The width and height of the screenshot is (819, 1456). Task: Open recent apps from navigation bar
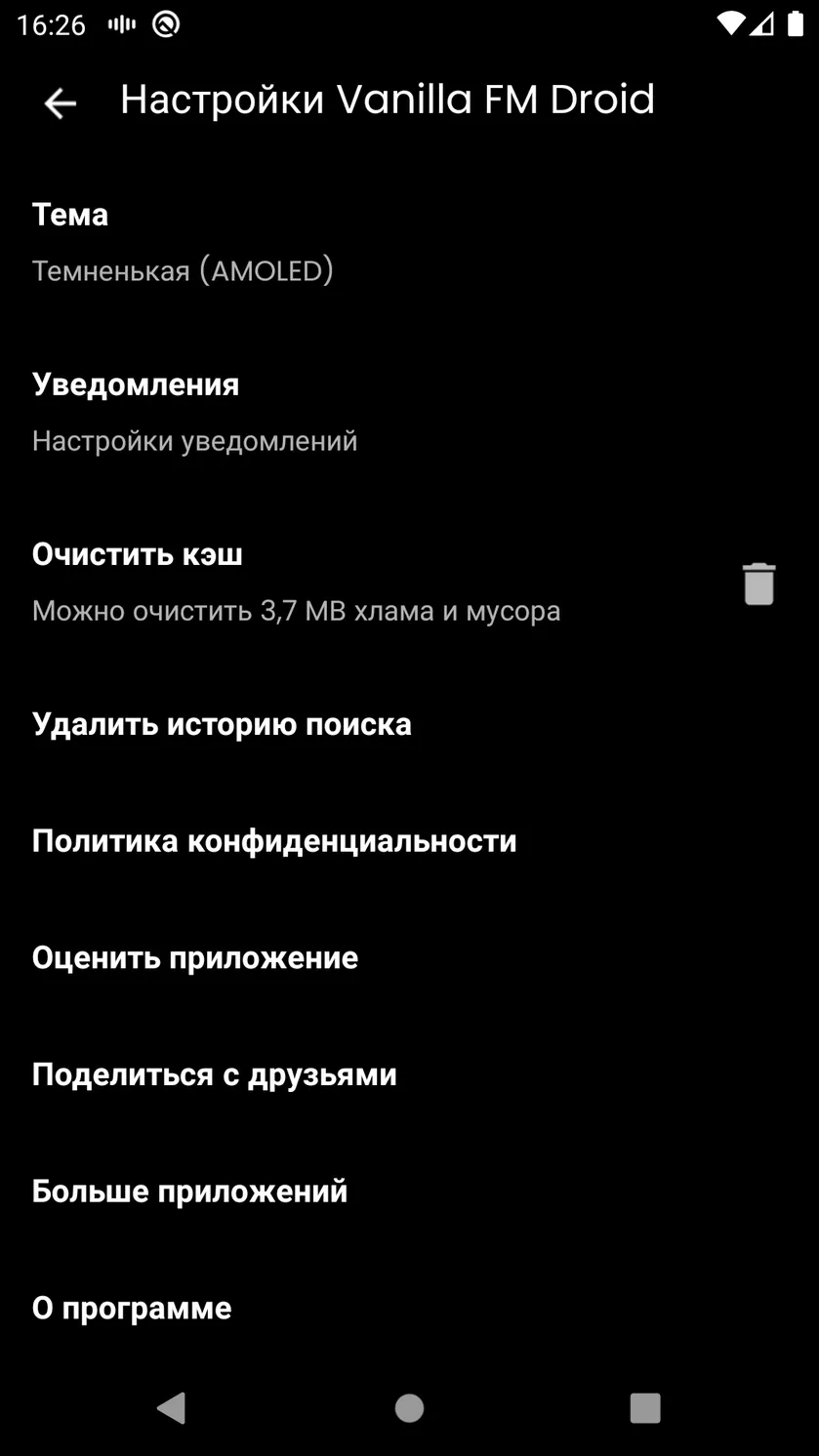coord(645,1407)
